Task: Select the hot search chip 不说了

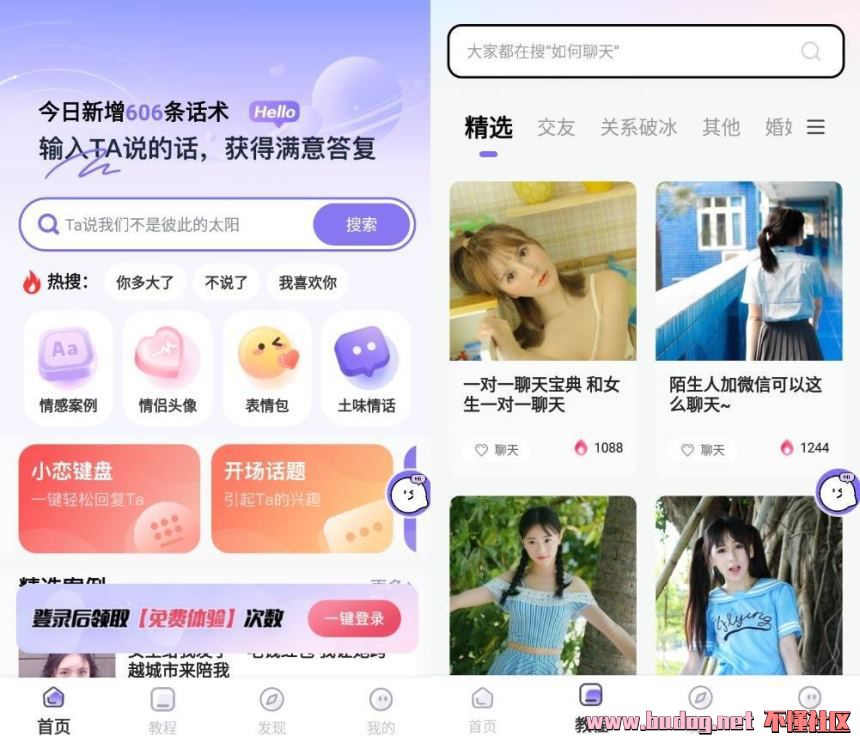Action: pos(226,283)
